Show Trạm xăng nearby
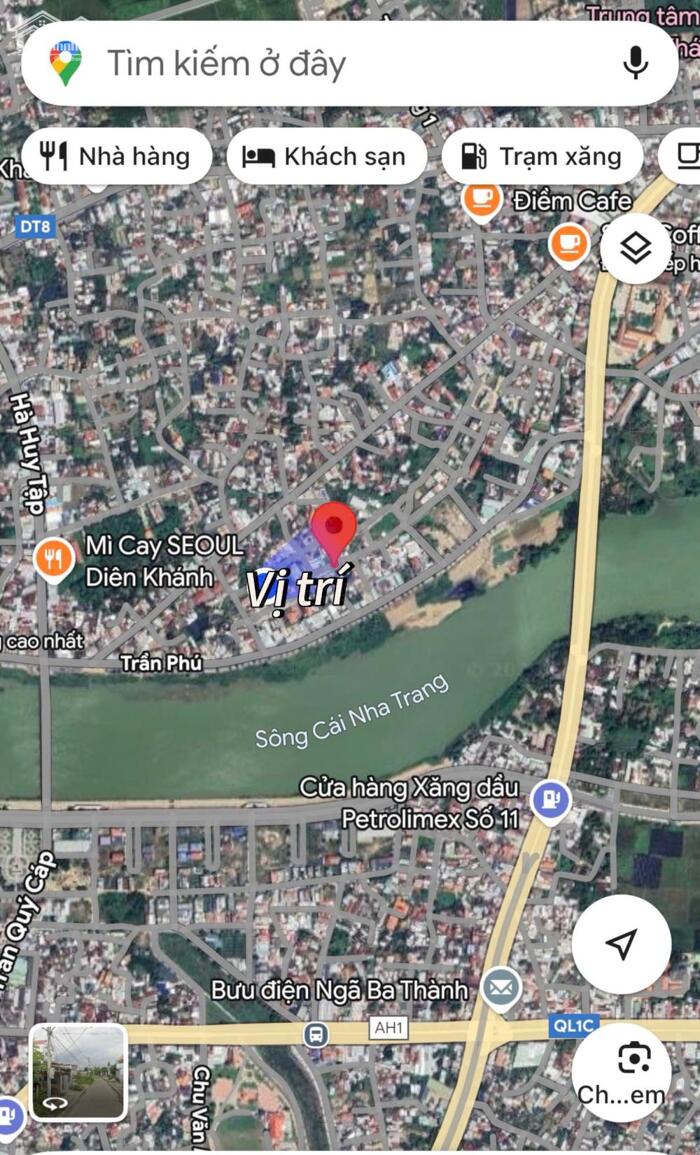Screen dimensions: 700x1155 542,156
